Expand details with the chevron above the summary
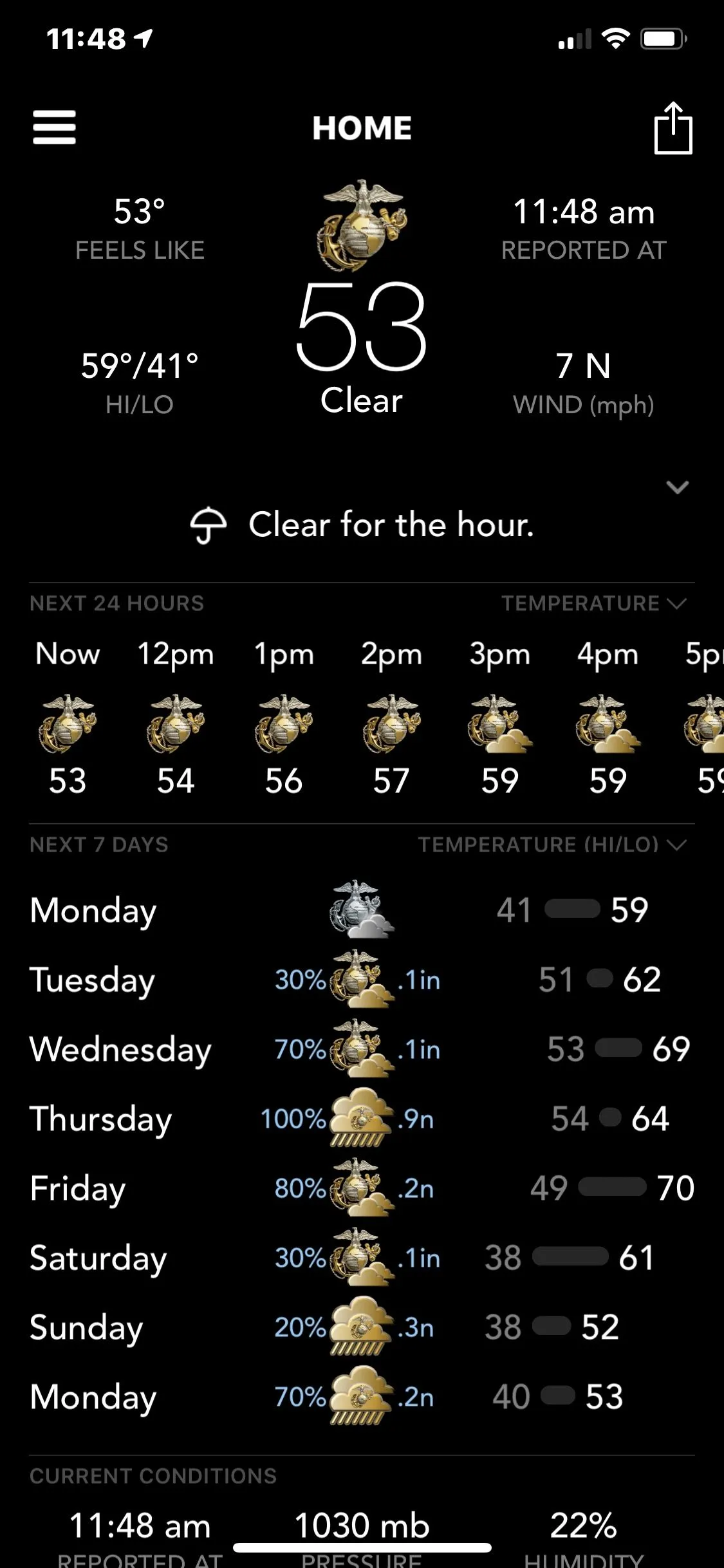Image resolution: width=724 pixels, height=1568 pixels. [x=677, y=487]
